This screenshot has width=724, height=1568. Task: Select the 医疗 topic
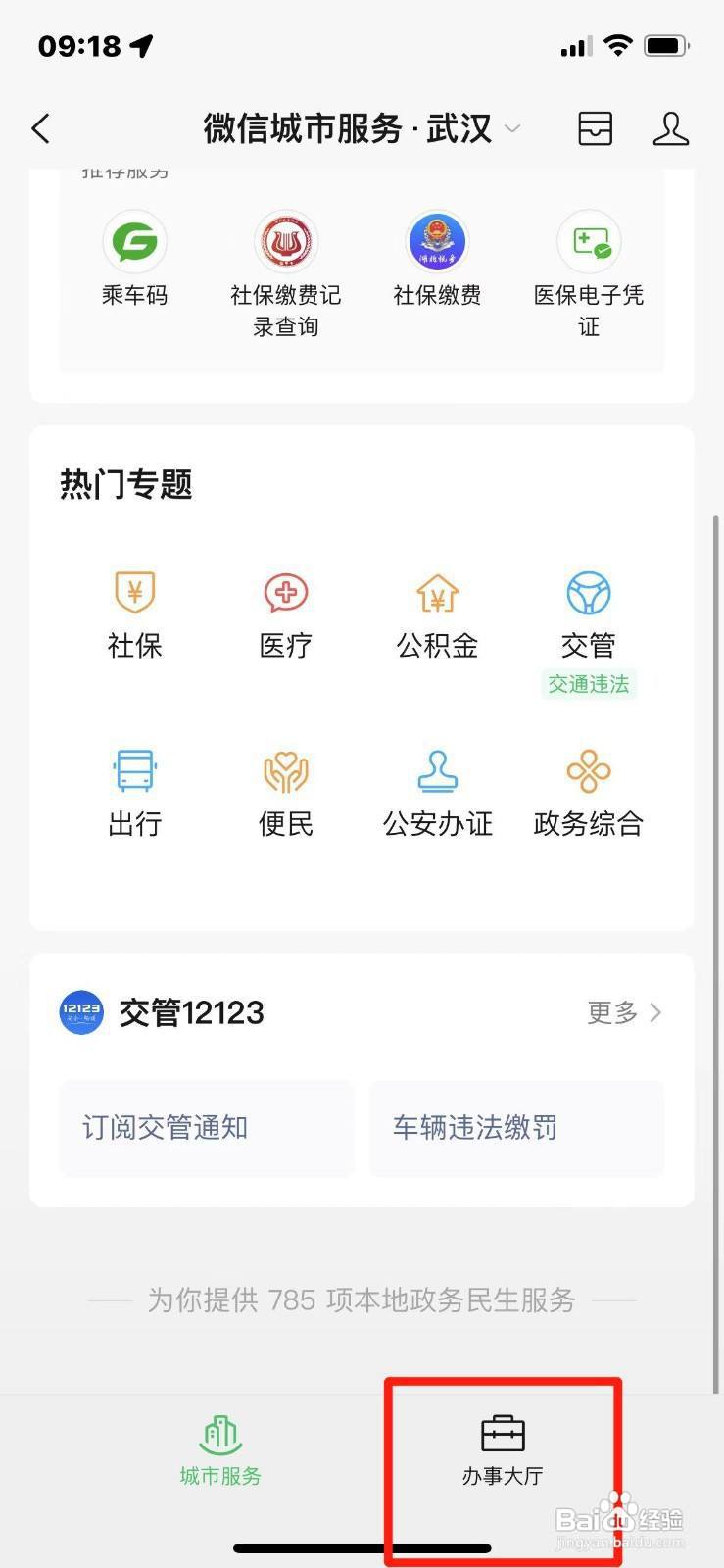285,613
